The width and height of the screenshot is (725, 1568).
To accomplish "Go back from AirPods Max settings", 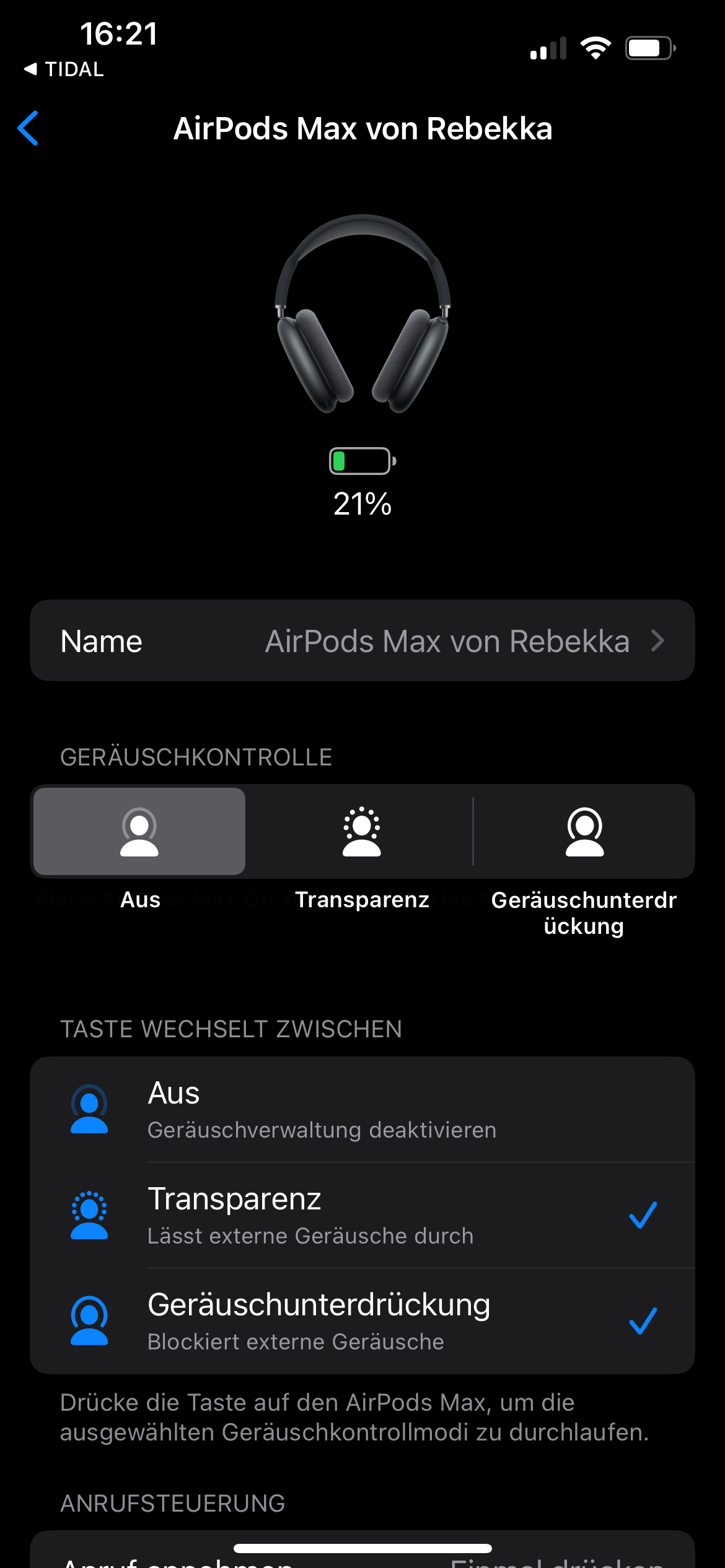I will click(x=29, y=128).
